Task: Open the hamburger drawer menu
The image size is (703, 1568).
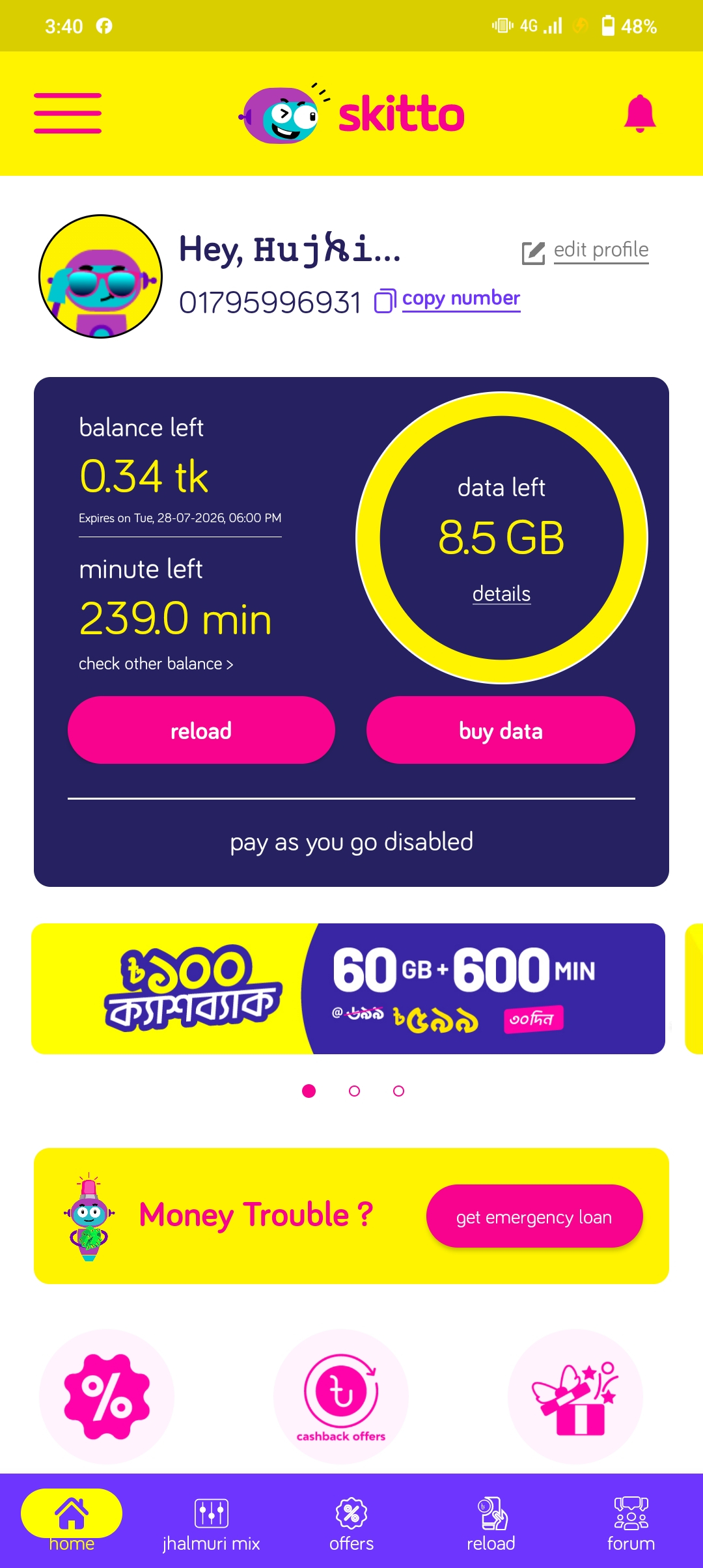Action: pyautogui.click(x=68, y=113)
